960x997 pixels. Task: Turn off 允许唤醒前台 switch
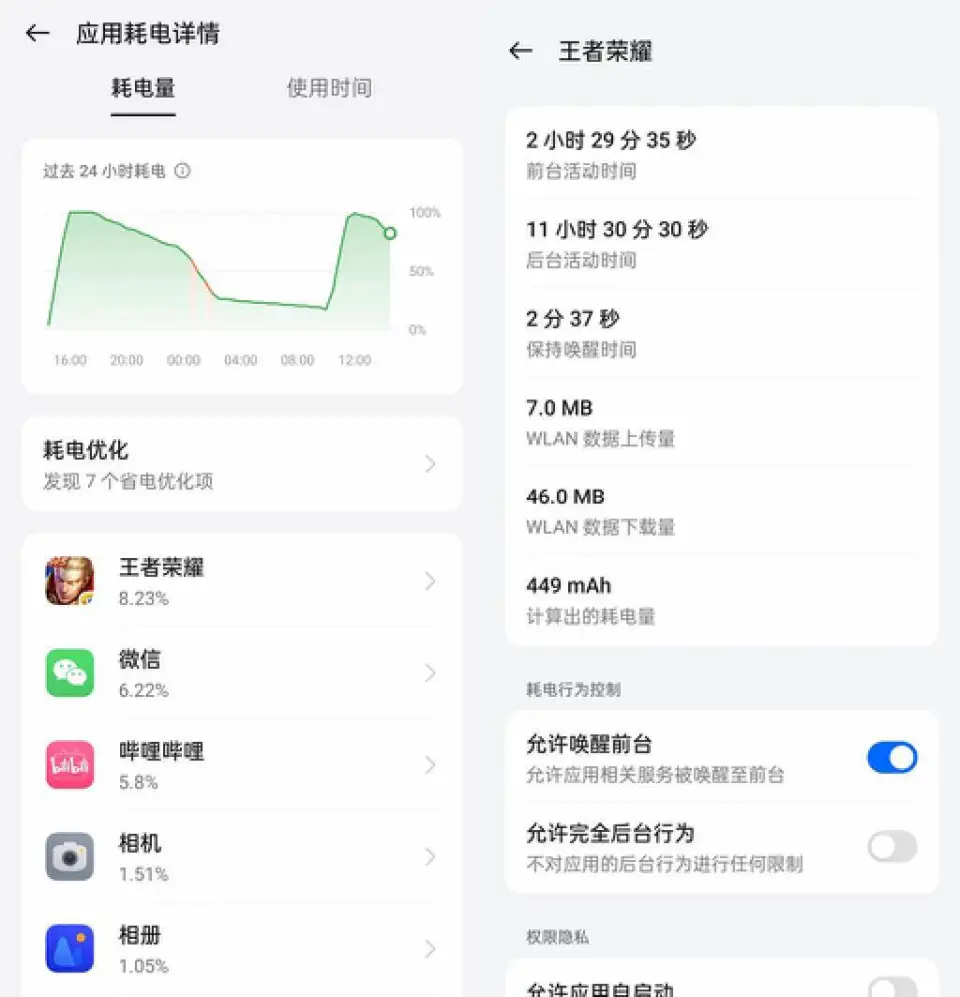point(891,758)
